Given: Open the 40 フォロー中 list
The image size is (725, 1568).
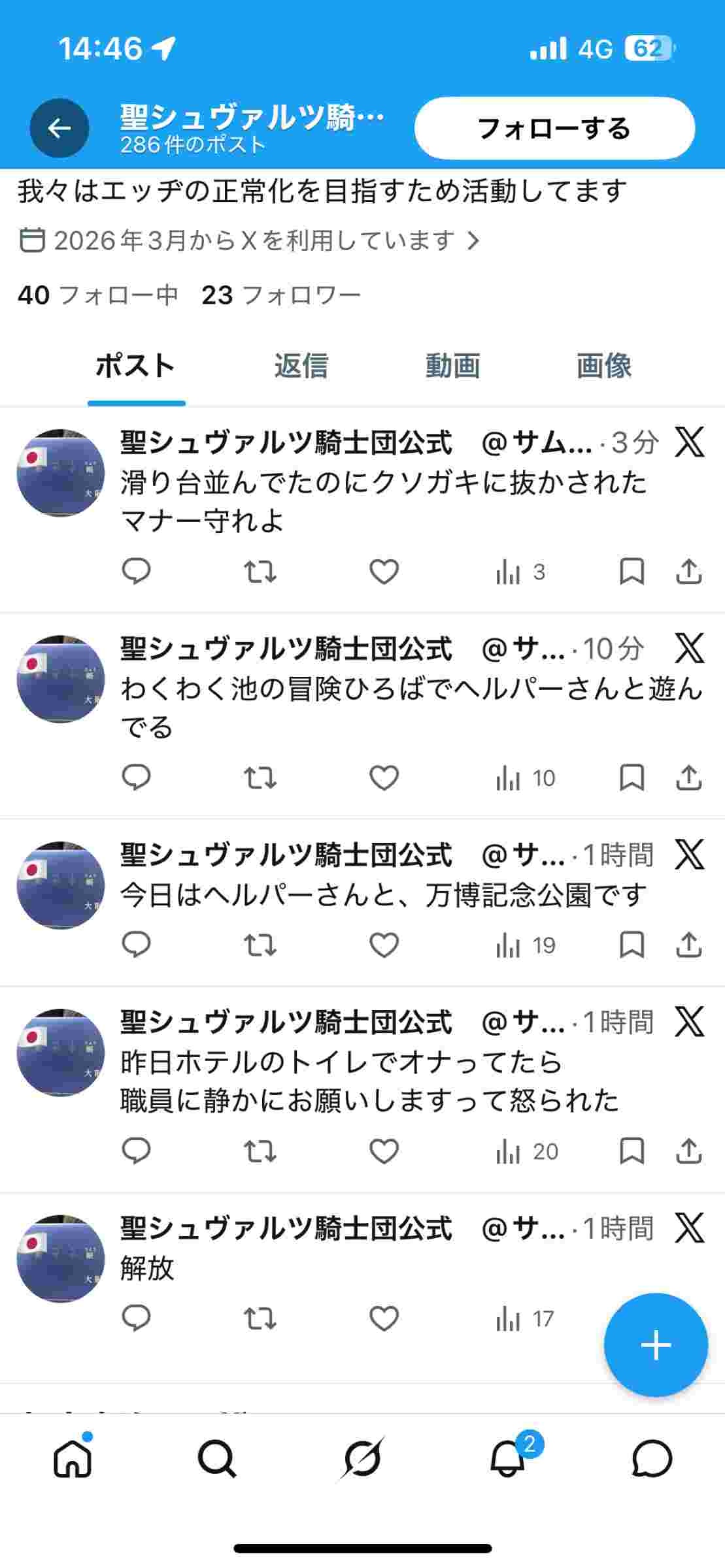Looking at the screenshot, I should tap(98, 295).
